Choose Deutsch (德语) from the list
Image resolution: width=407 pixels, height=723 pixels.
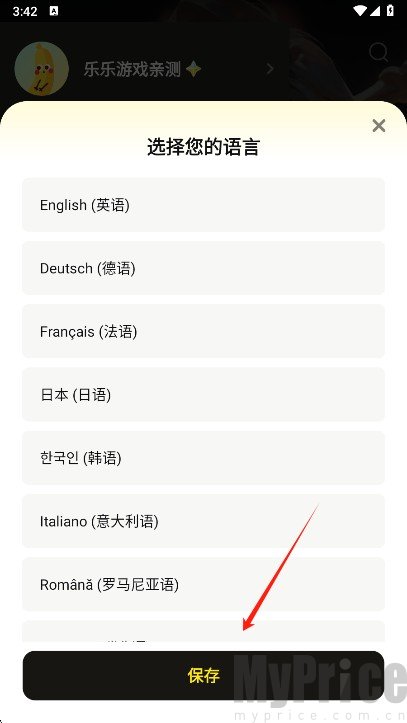point(203,268)
